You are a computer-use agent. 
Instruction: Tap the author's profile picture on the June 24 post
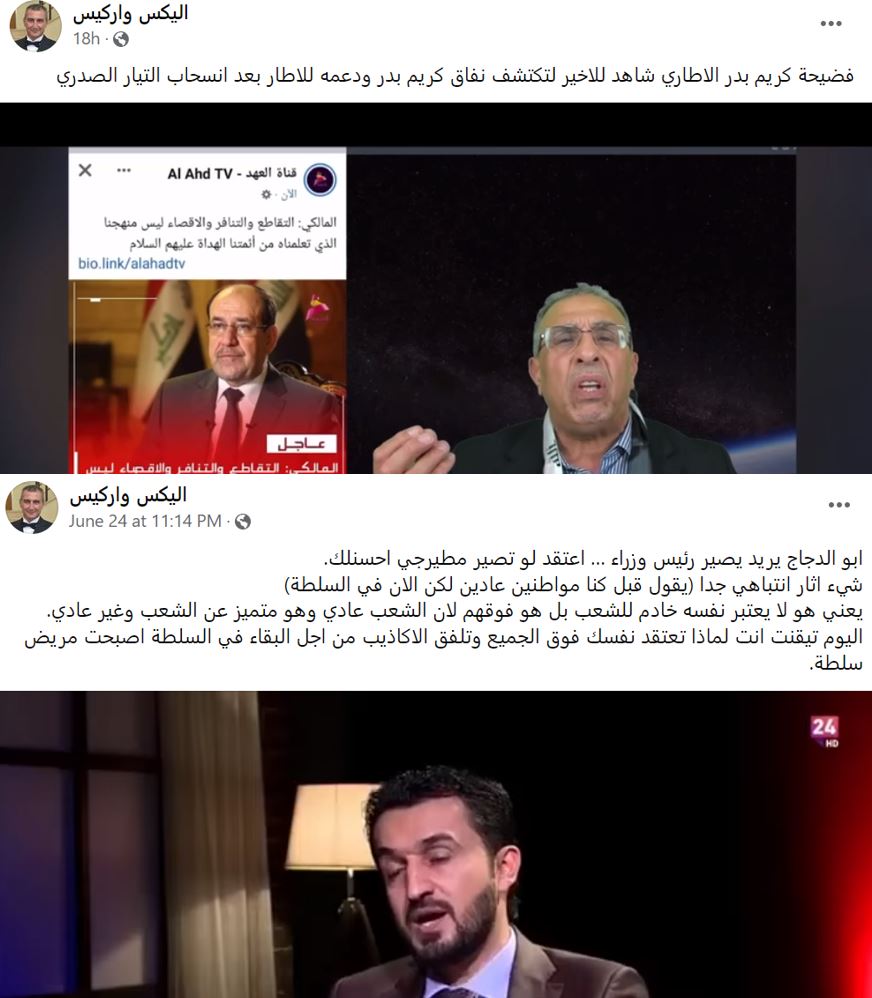(x=33, y=507)
